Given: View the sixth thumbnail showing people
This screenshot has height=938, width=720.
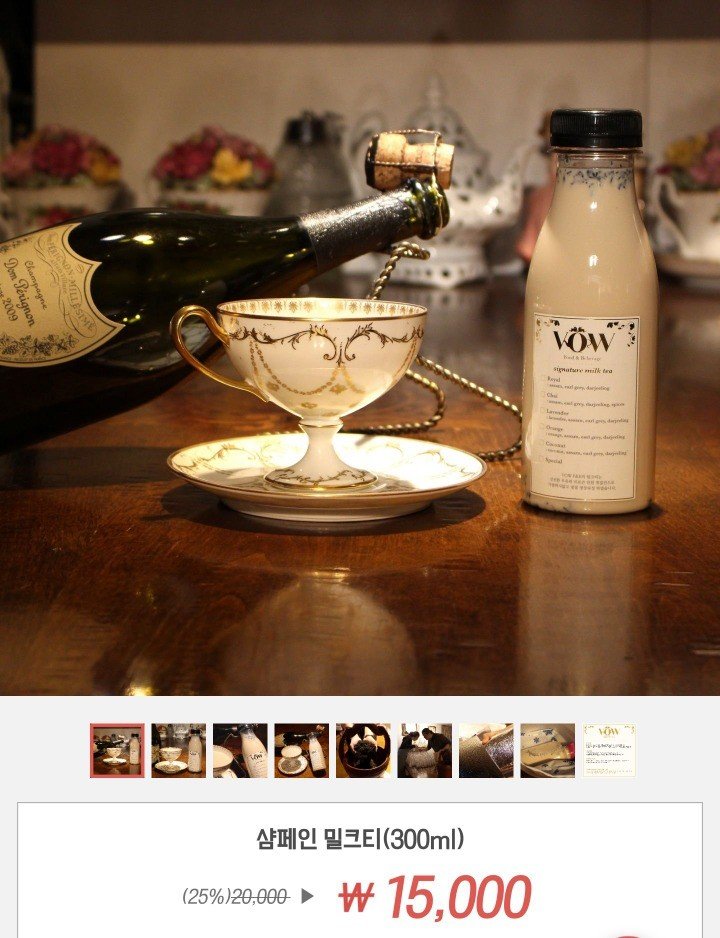Looking at the screenshot, I should [425, 750].
